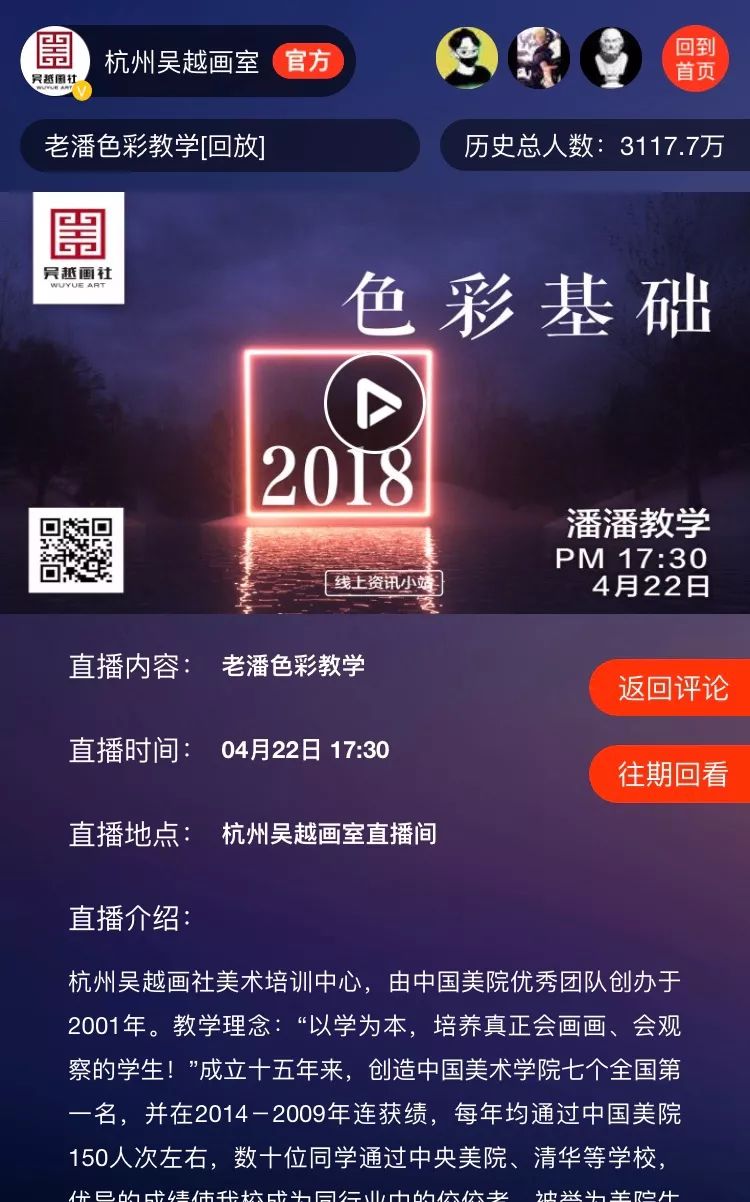Open the statue bust viewer avatar

click(610, 58)
